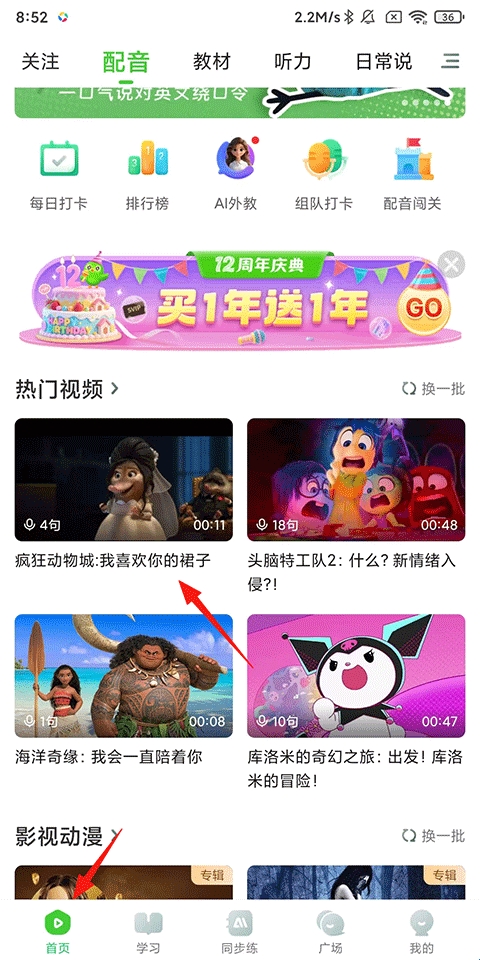Image resolution: width=480 pixels, height=960 pixels.
Task: Switch to the 教材 top tab
Action: point(212,62)
